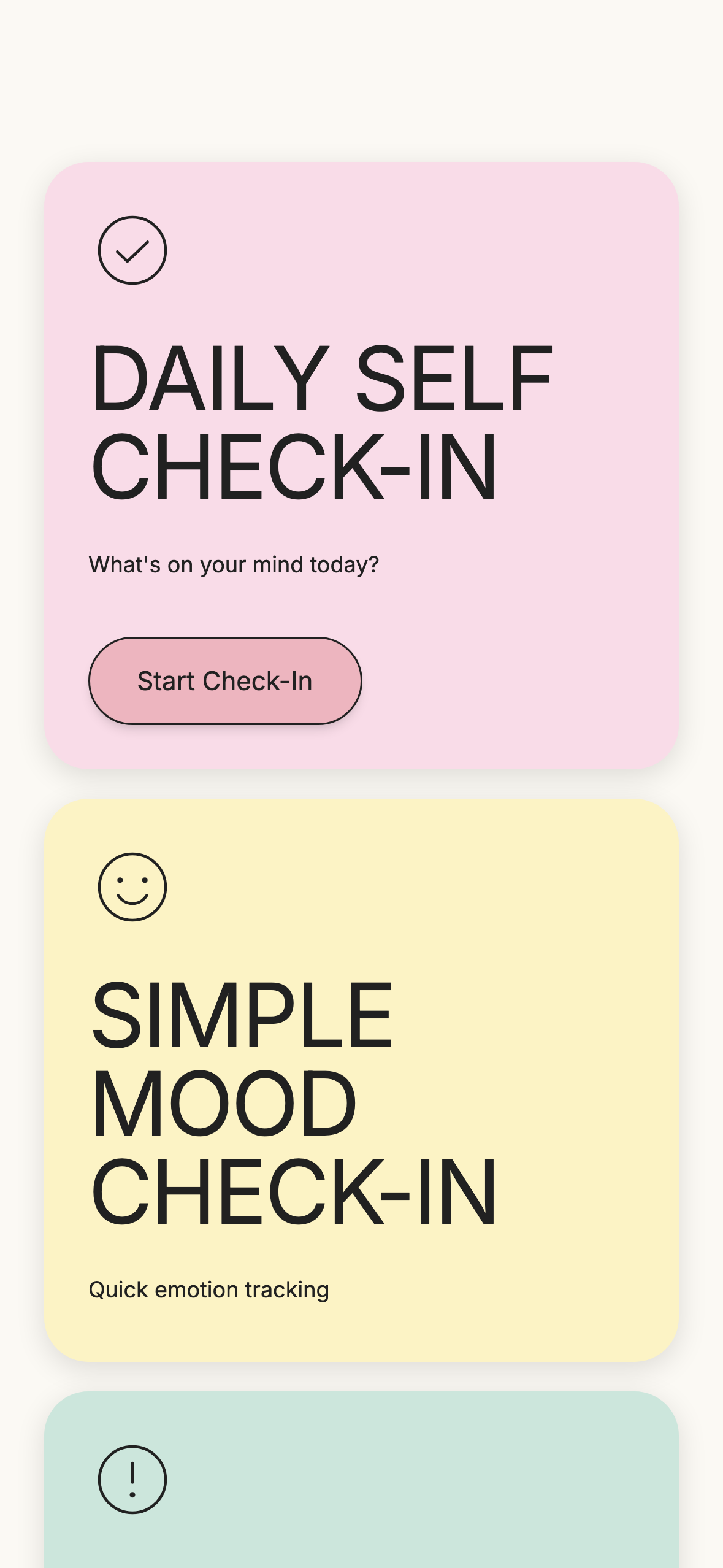Open the green card with exclamation icon
Screen dimensions: 723x1568
point(361,1485)
